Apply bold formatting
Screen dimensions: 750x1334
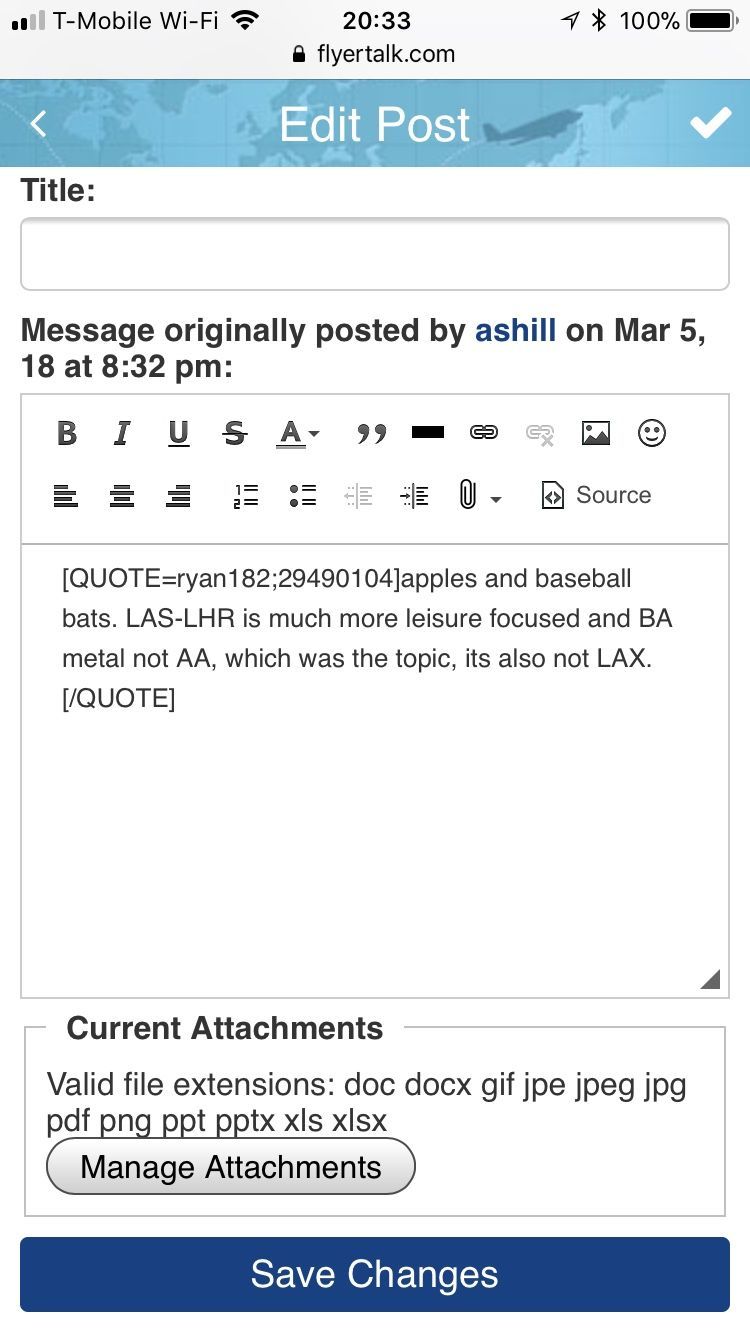[67, 433]
